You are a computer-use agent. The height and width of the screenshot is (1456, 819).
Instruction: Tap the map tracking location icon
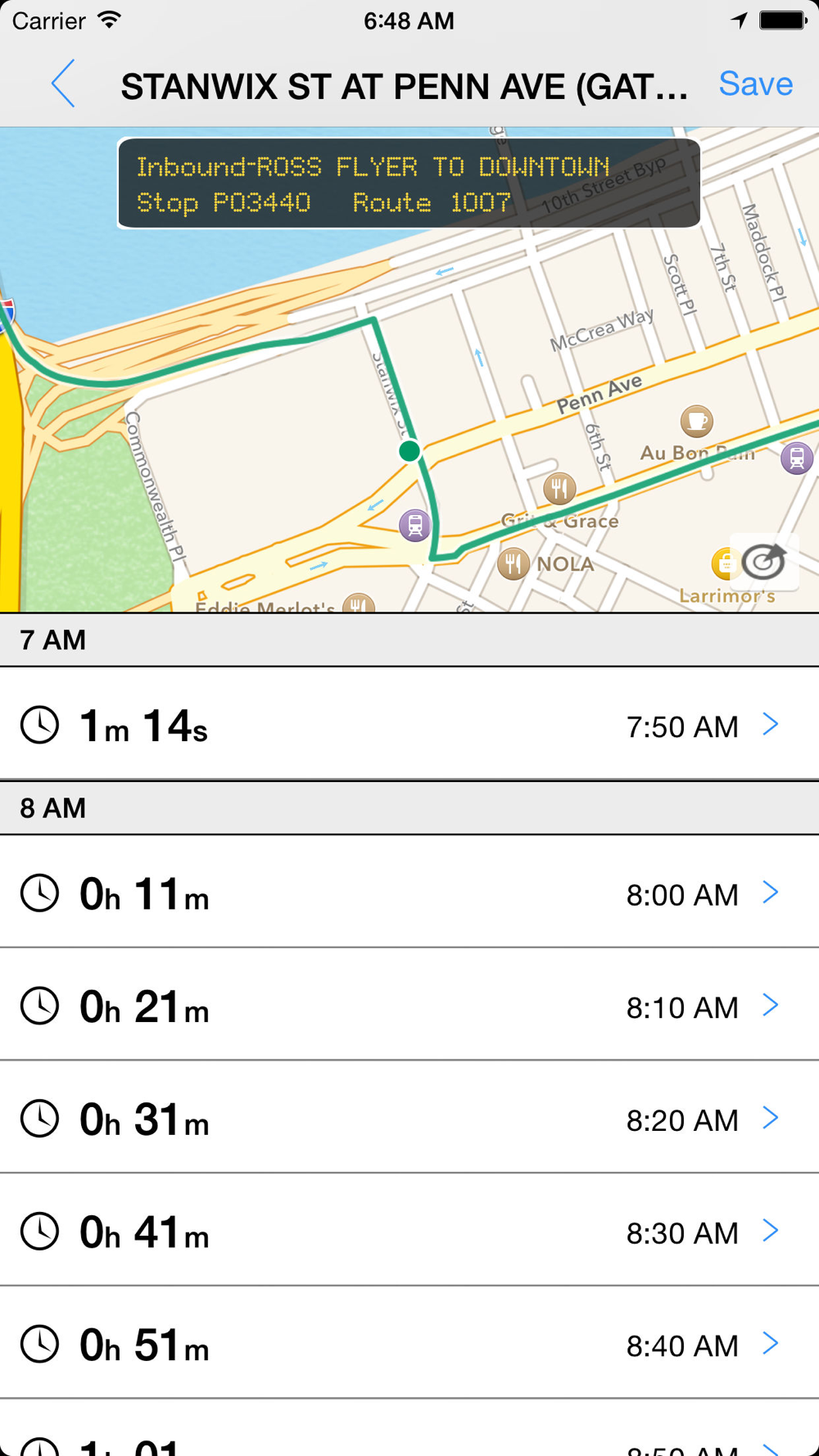coord(764,562)
